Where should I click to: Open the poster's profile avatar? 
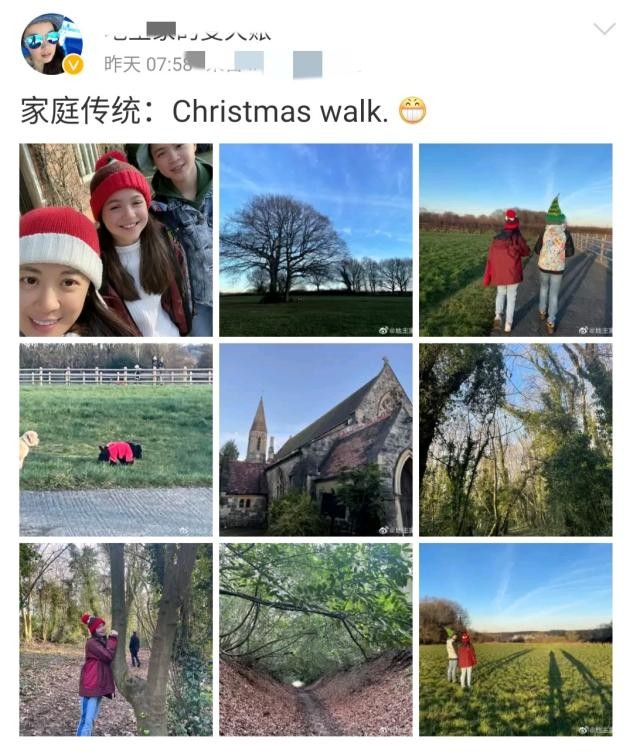52,44
